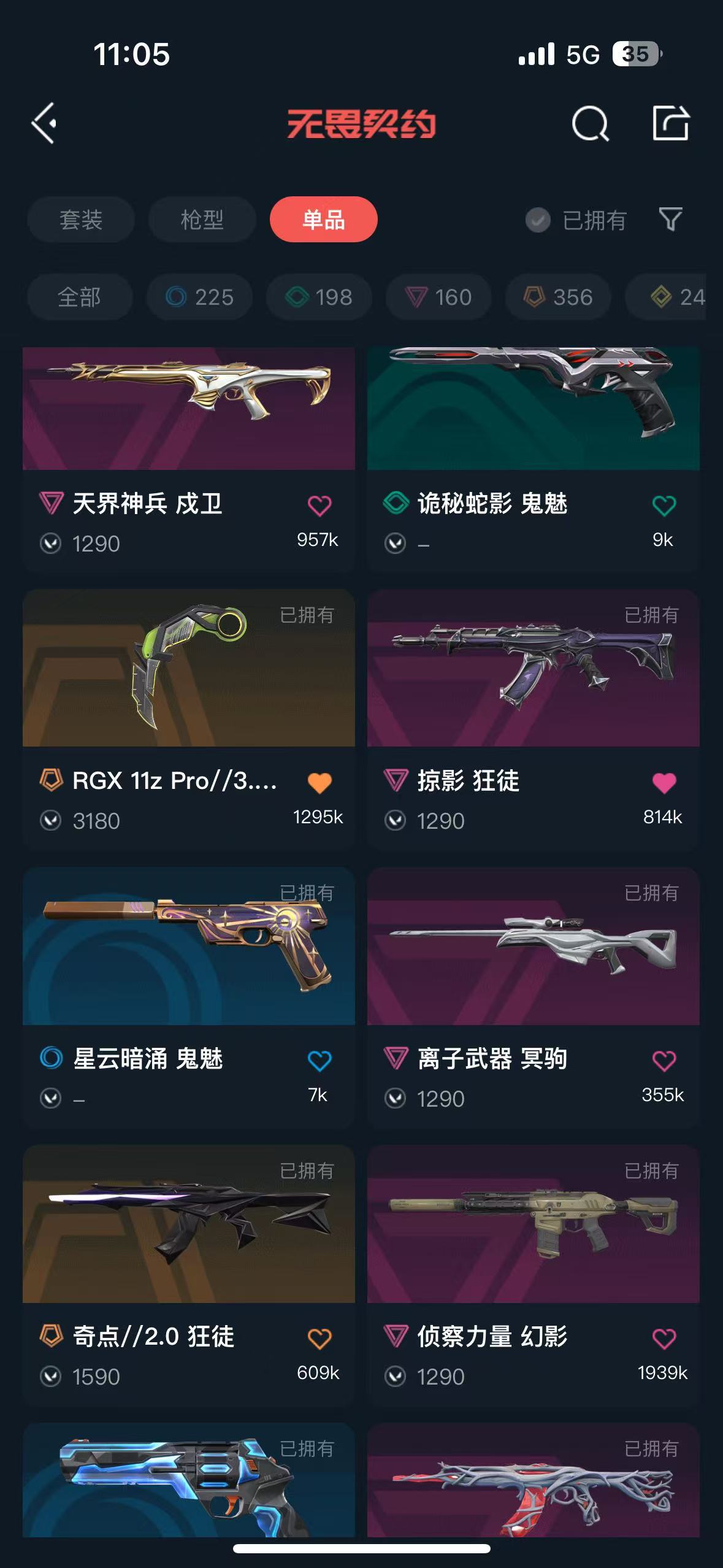Unlike the 掠影 狂徒 skin
This screenshot has width=723, height=1568.
(x=664, y=783)
